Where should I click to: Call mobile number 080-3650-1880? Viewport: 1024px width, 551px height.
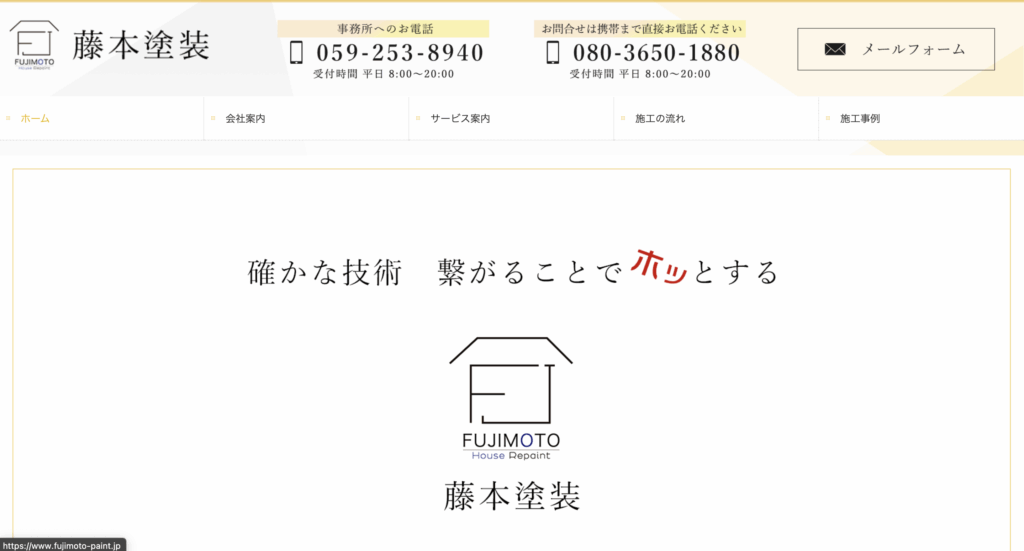coord(656,53)
